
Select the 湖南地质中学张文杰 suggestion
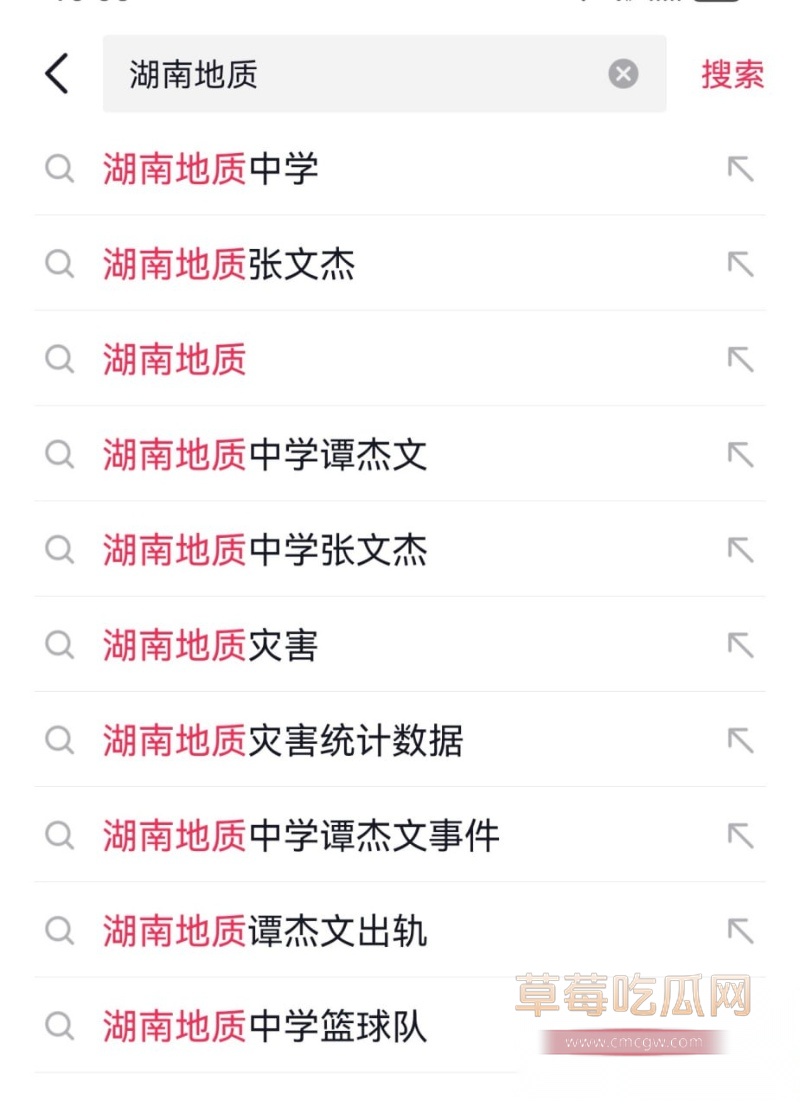tap(263, 551)
